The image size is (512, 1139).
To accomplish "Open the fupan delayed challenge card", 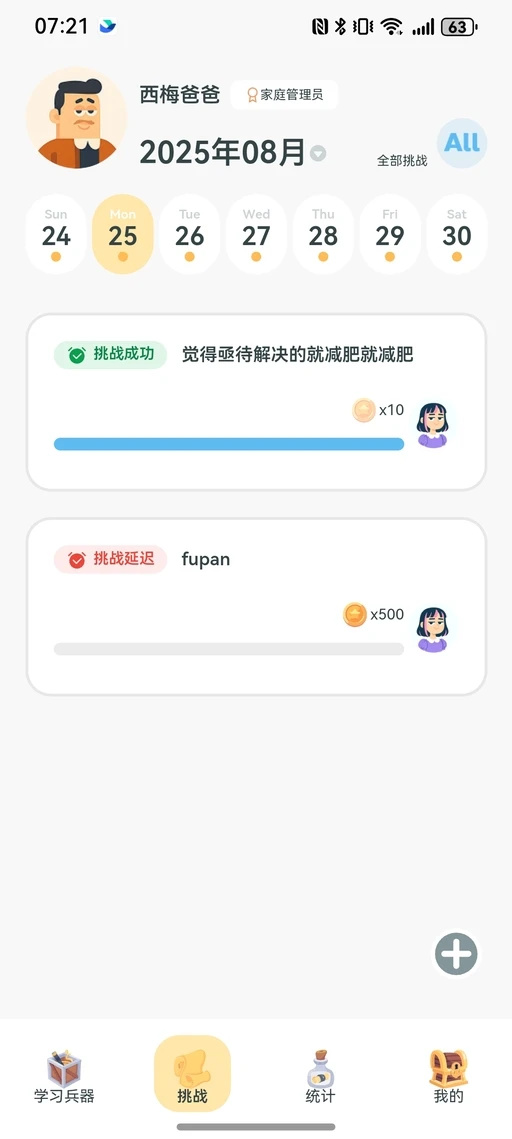I will coord(256,607).
